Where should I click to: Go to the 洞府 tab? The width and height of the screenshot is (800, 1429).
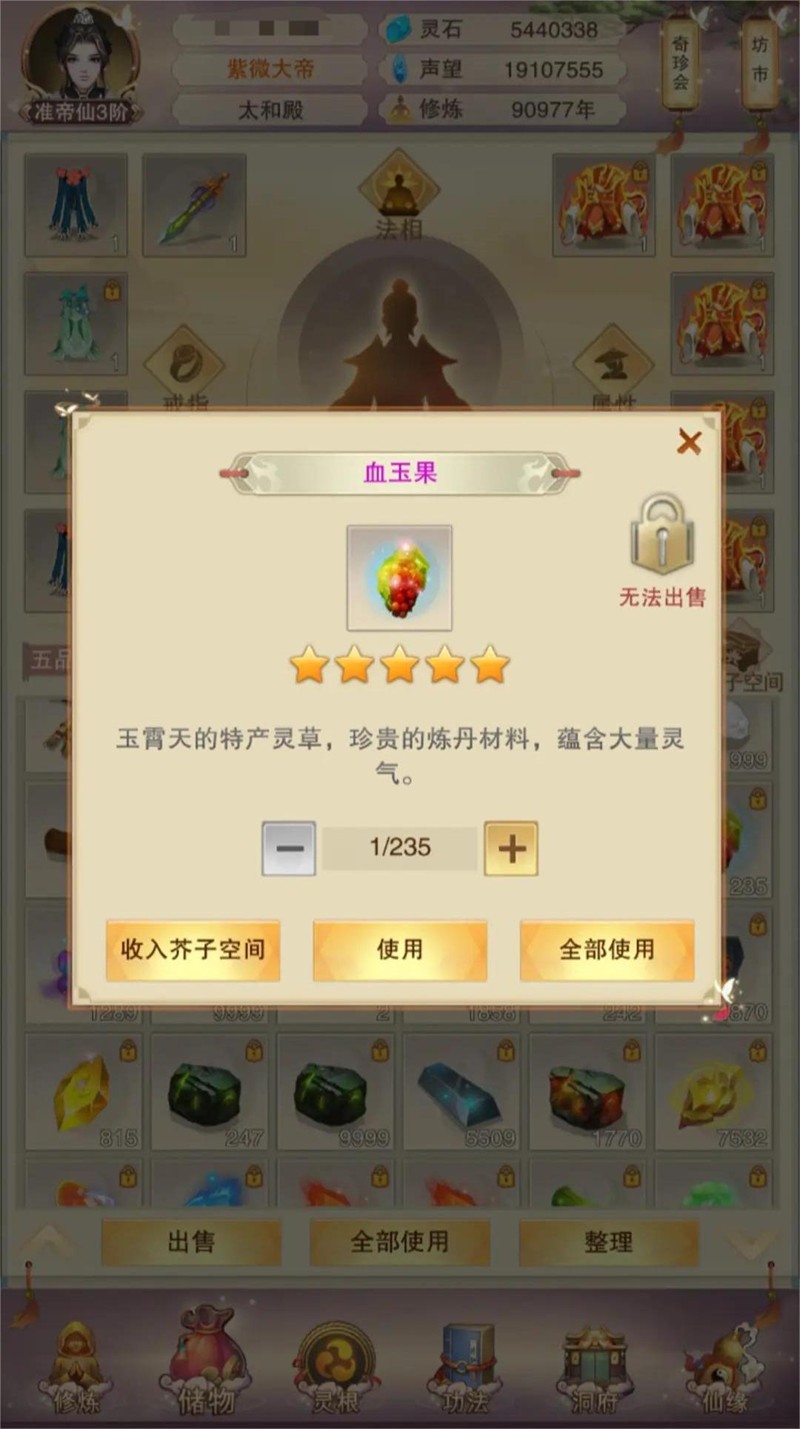point(594,1365)
